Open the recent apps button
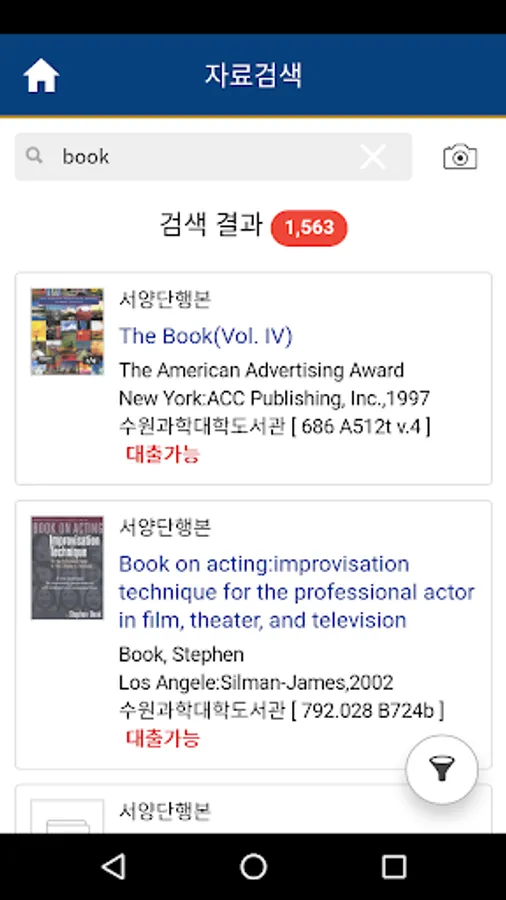 (394, 866)
